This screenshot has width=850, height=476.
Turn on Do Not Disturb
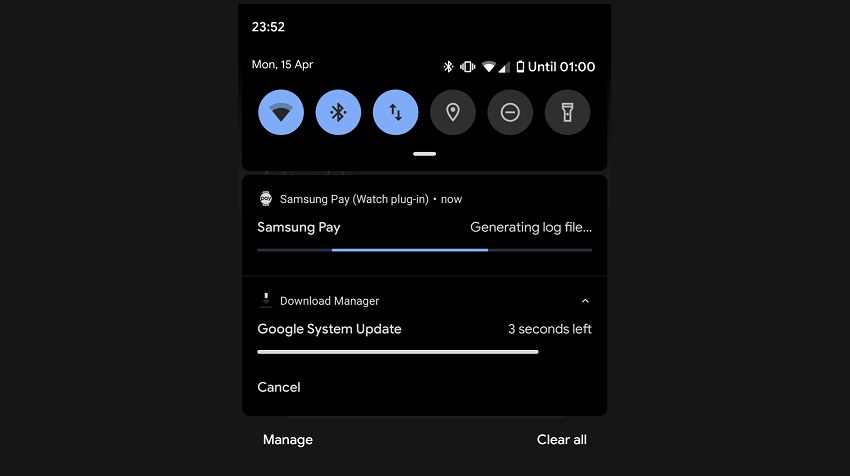(x=510, y=112)
